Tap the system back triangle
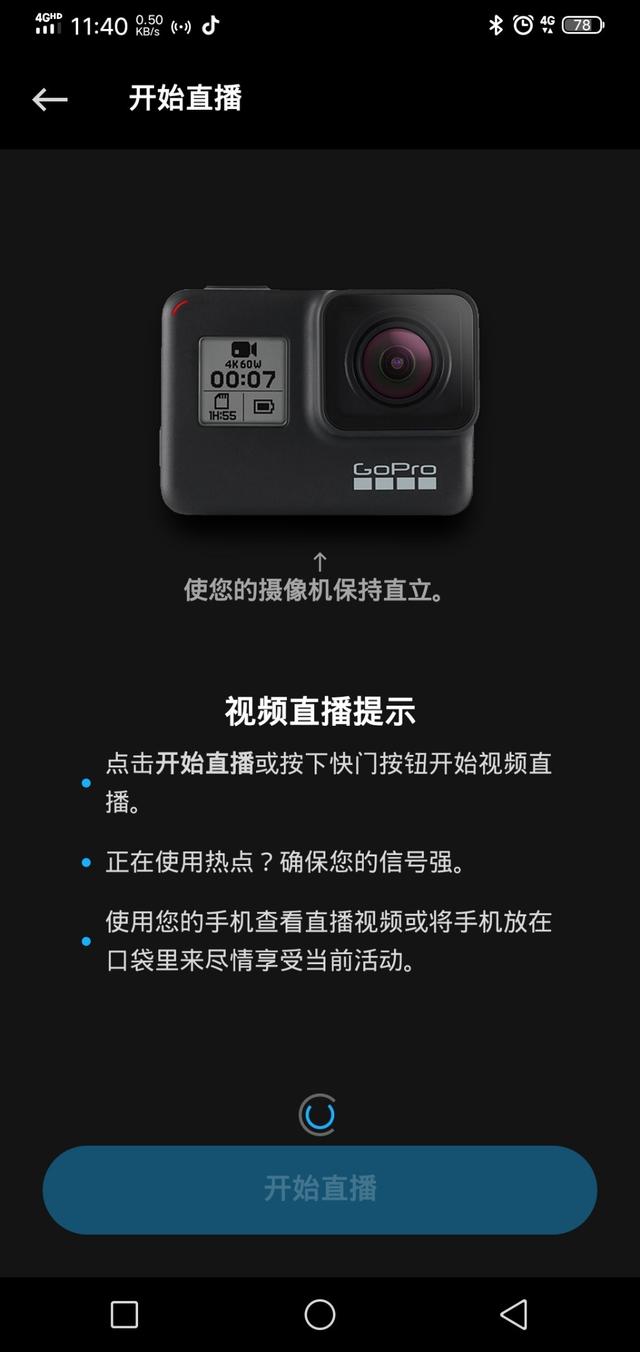Screen dimensions: 640x1352 coord(513,1314)
